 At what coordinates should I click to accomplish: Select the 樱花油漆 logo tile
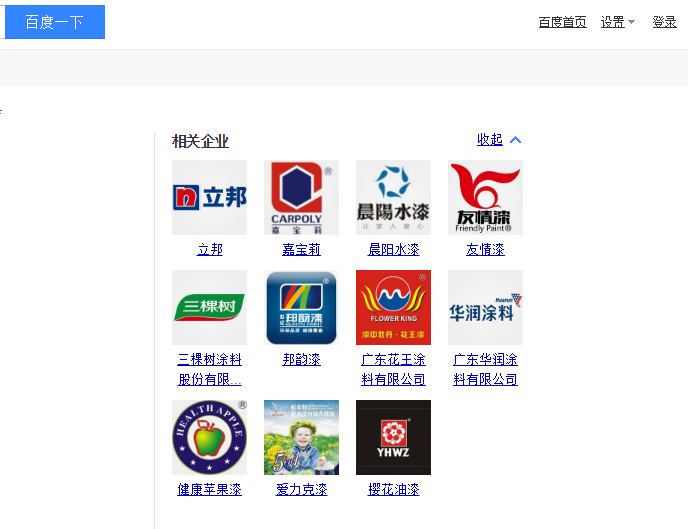393,437
